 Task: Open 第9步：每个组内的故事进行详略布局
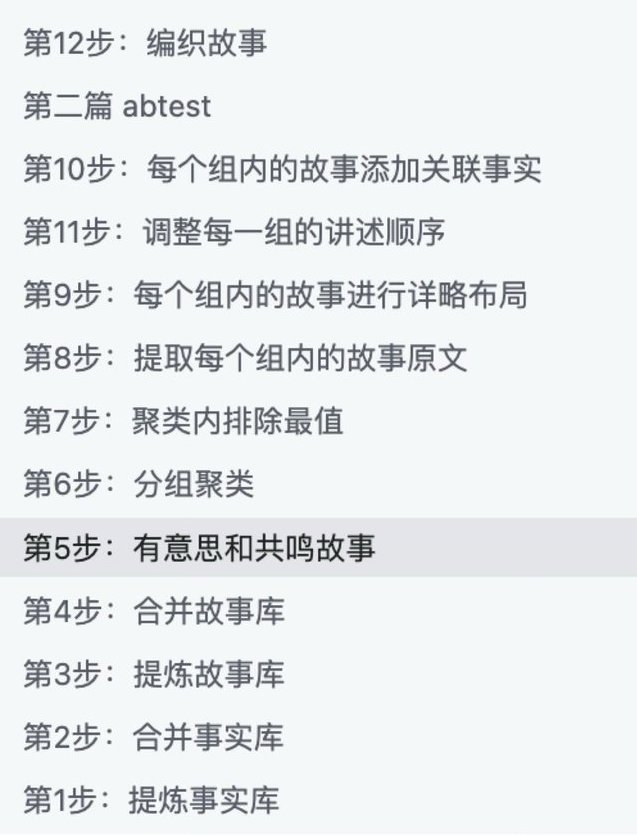275,295
